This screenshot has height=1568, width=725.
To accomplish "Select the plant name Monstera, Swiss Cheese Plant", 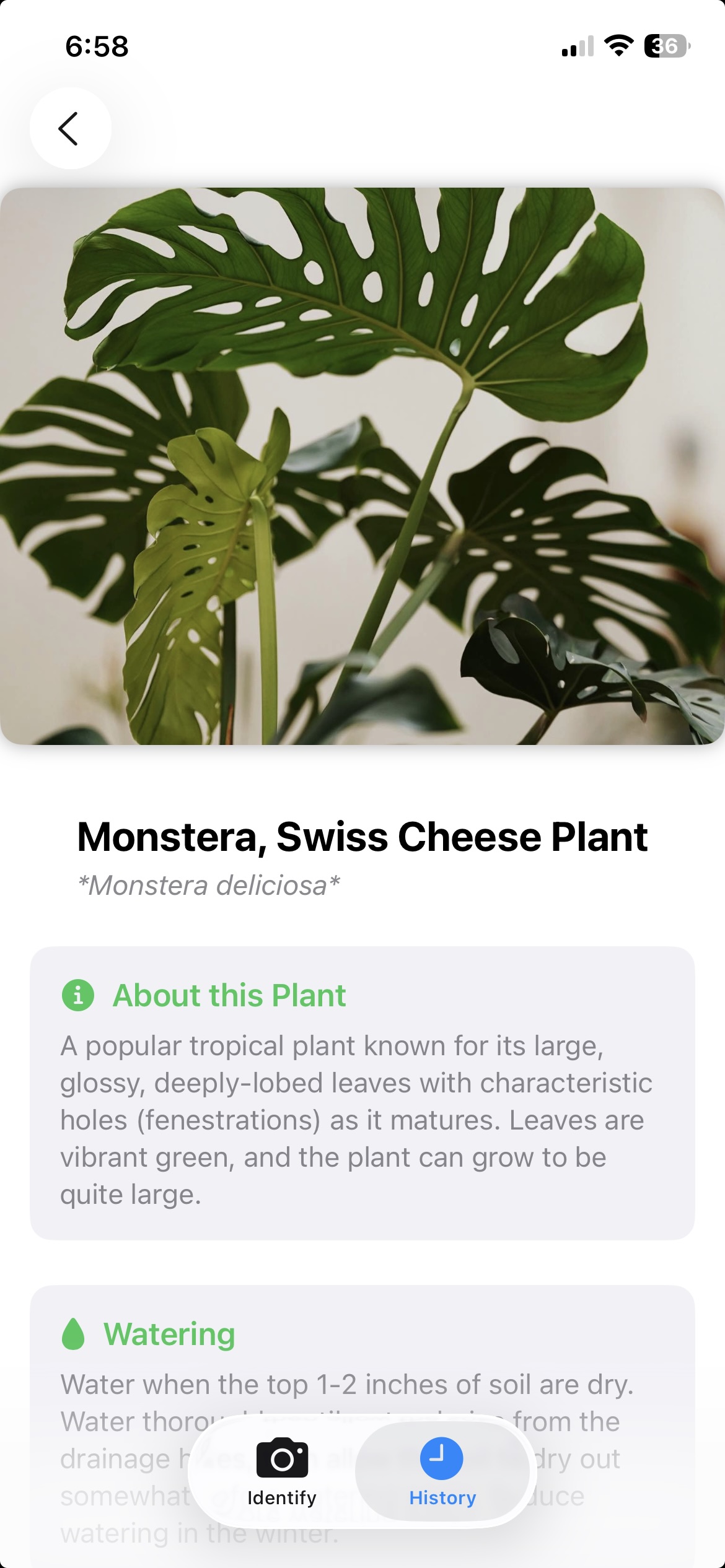I will 362,837.
